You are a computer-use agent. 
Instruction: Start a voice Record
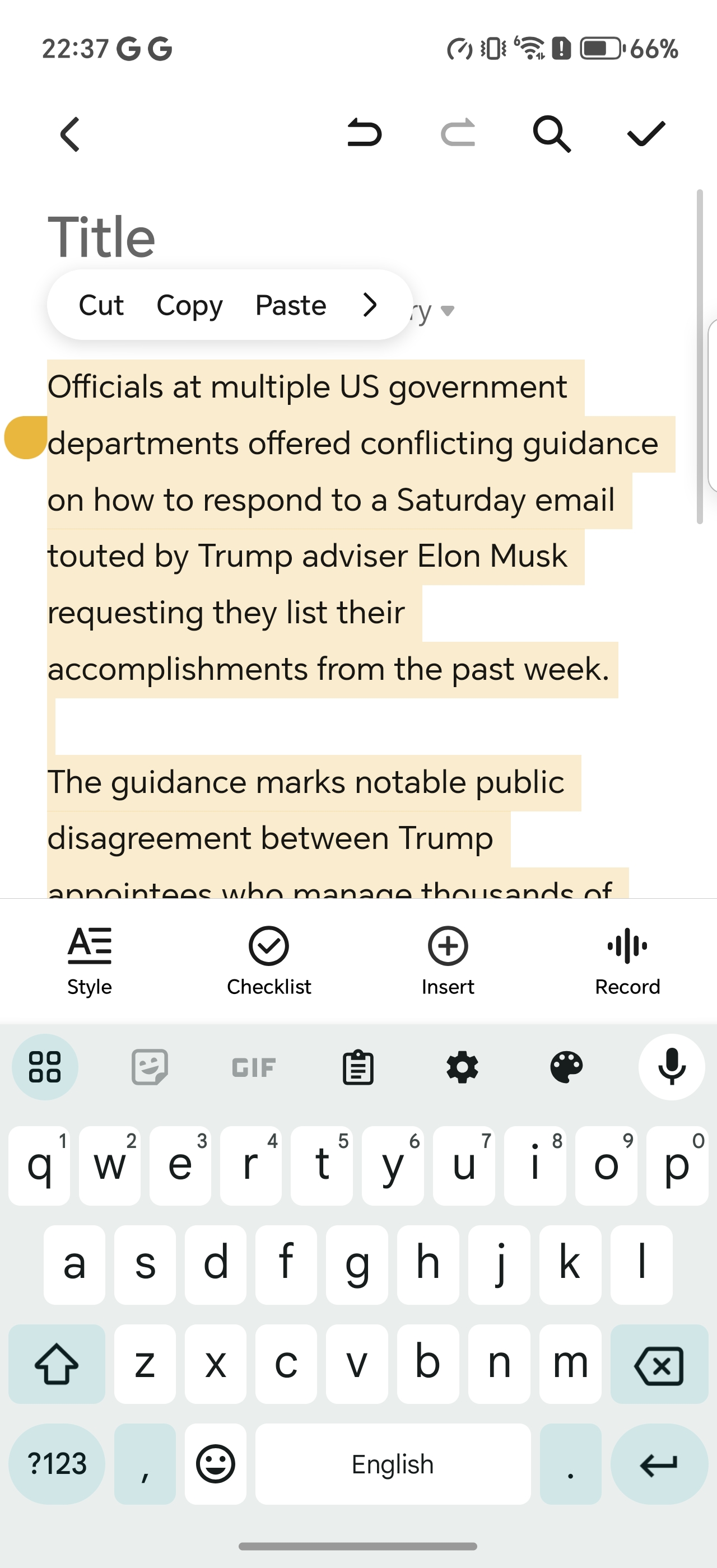click(x=627, y=961)
